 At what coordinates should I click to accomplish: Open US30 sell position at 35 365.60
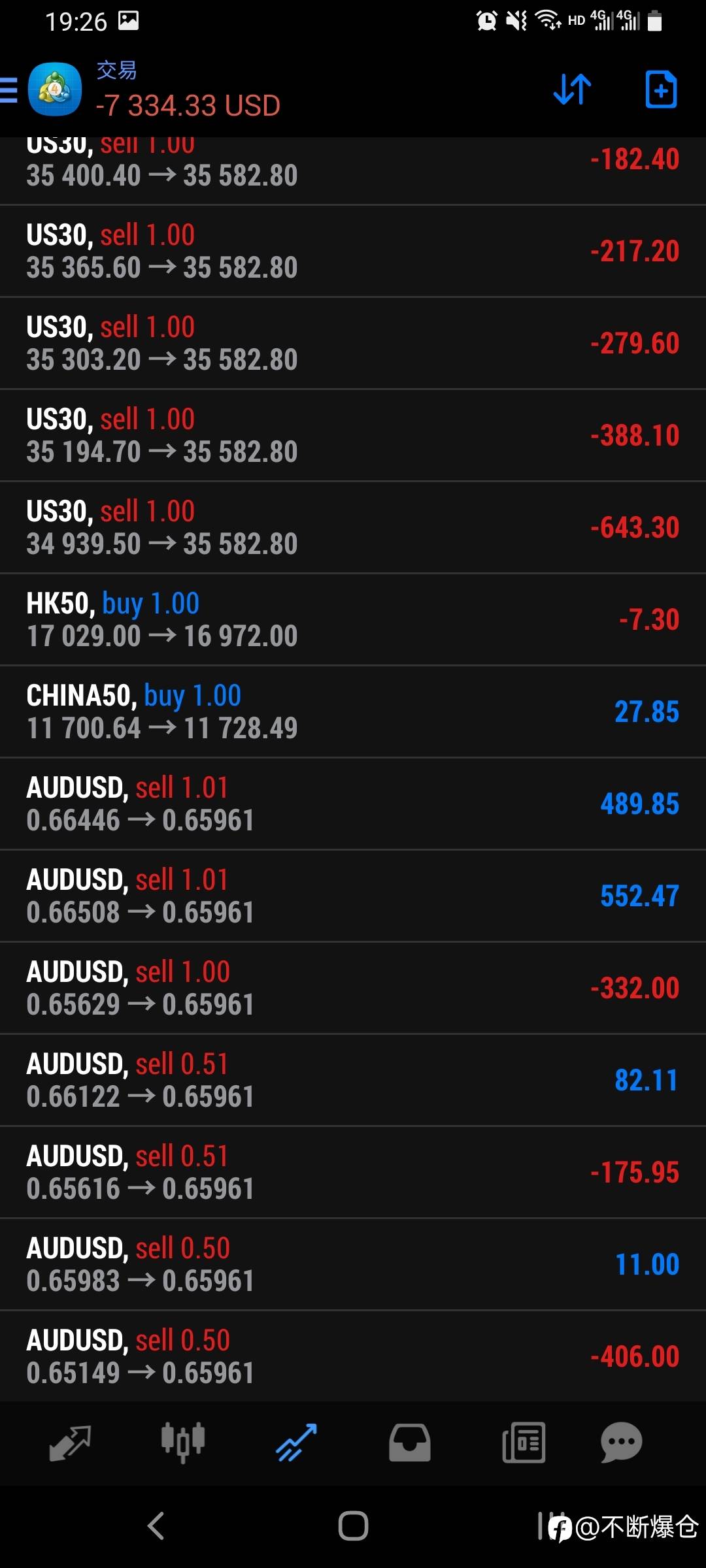(x=353, y=252)
